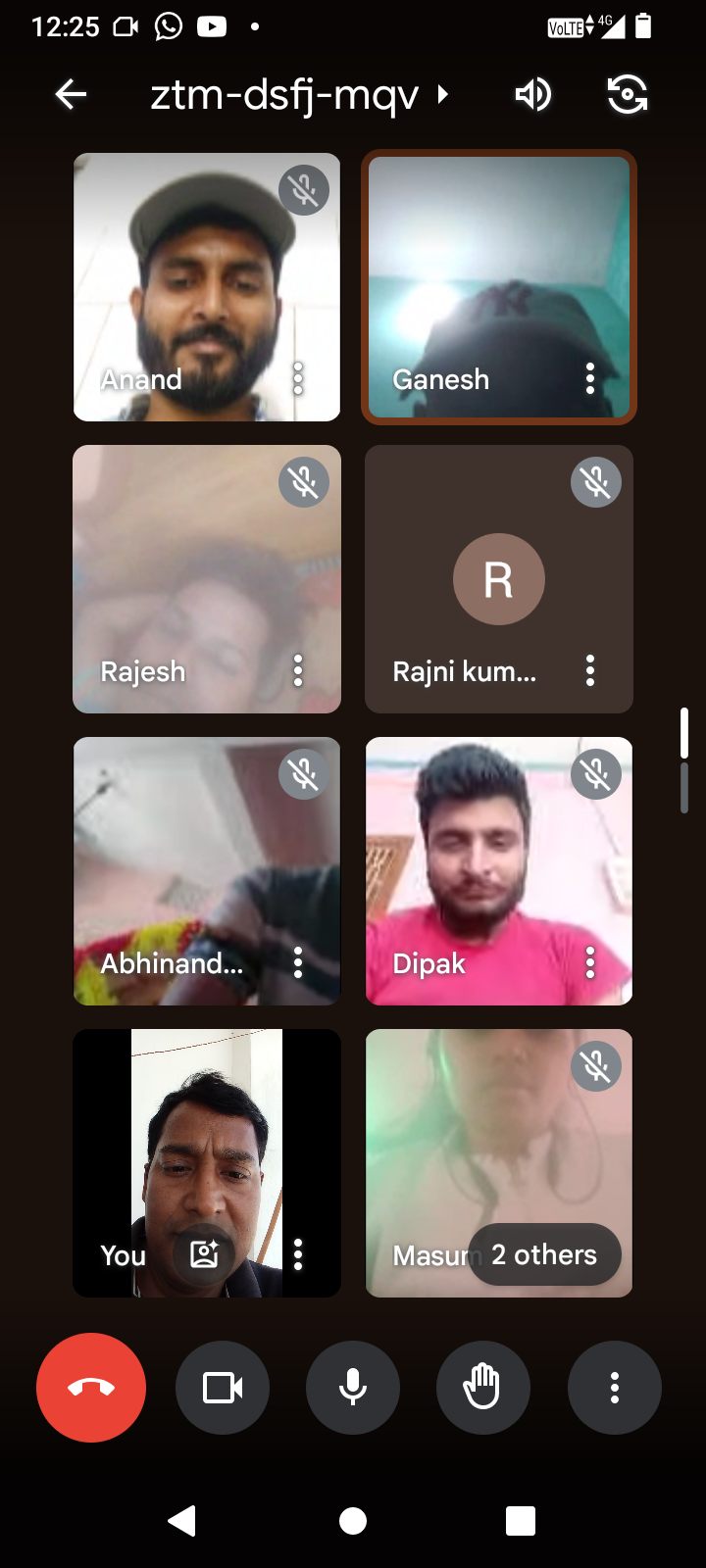The height and width of the screenshot is (1568, 706).
Task: Open the options menu on Abhinand's tile
Action: click(x=298, y=962)
